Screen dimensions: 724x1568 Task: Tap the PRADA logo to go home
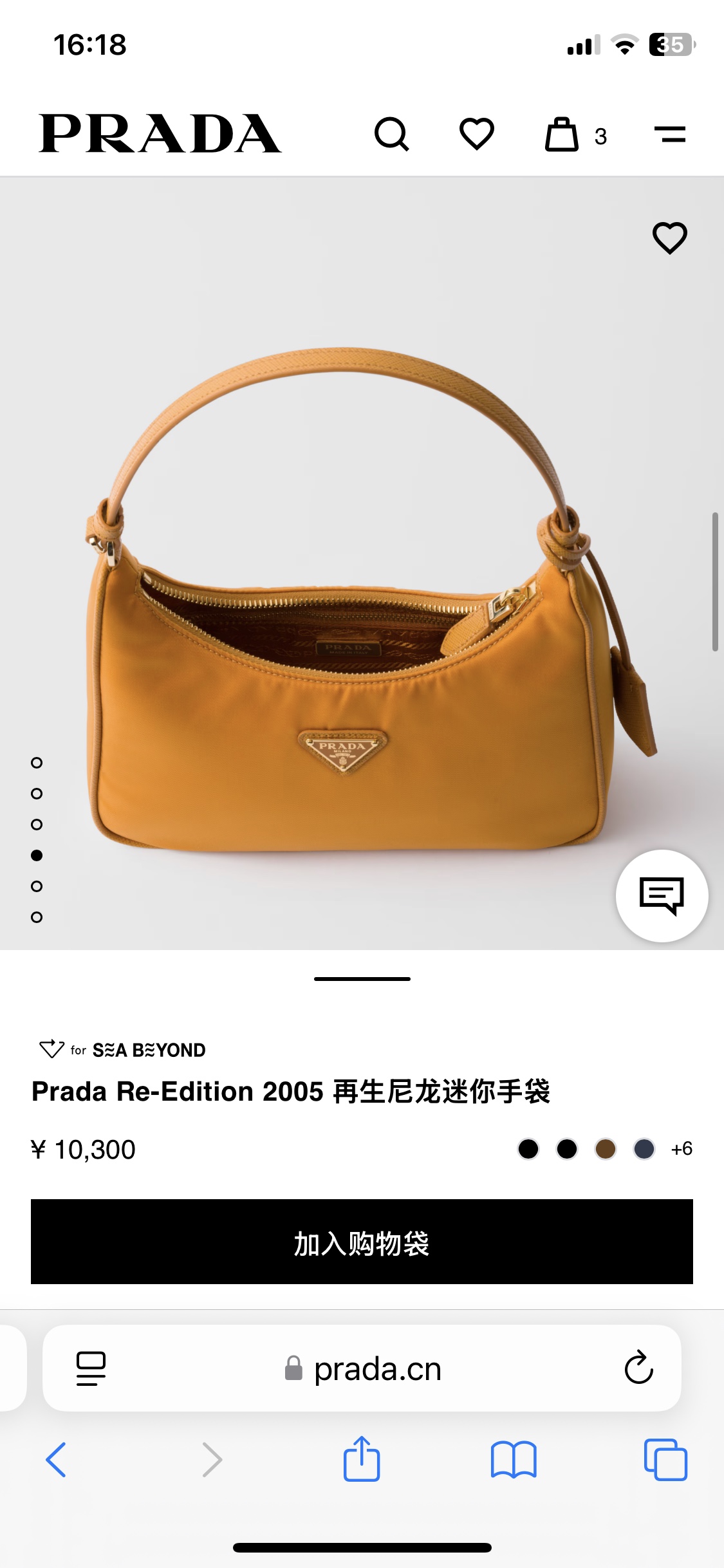pos(160,134)
